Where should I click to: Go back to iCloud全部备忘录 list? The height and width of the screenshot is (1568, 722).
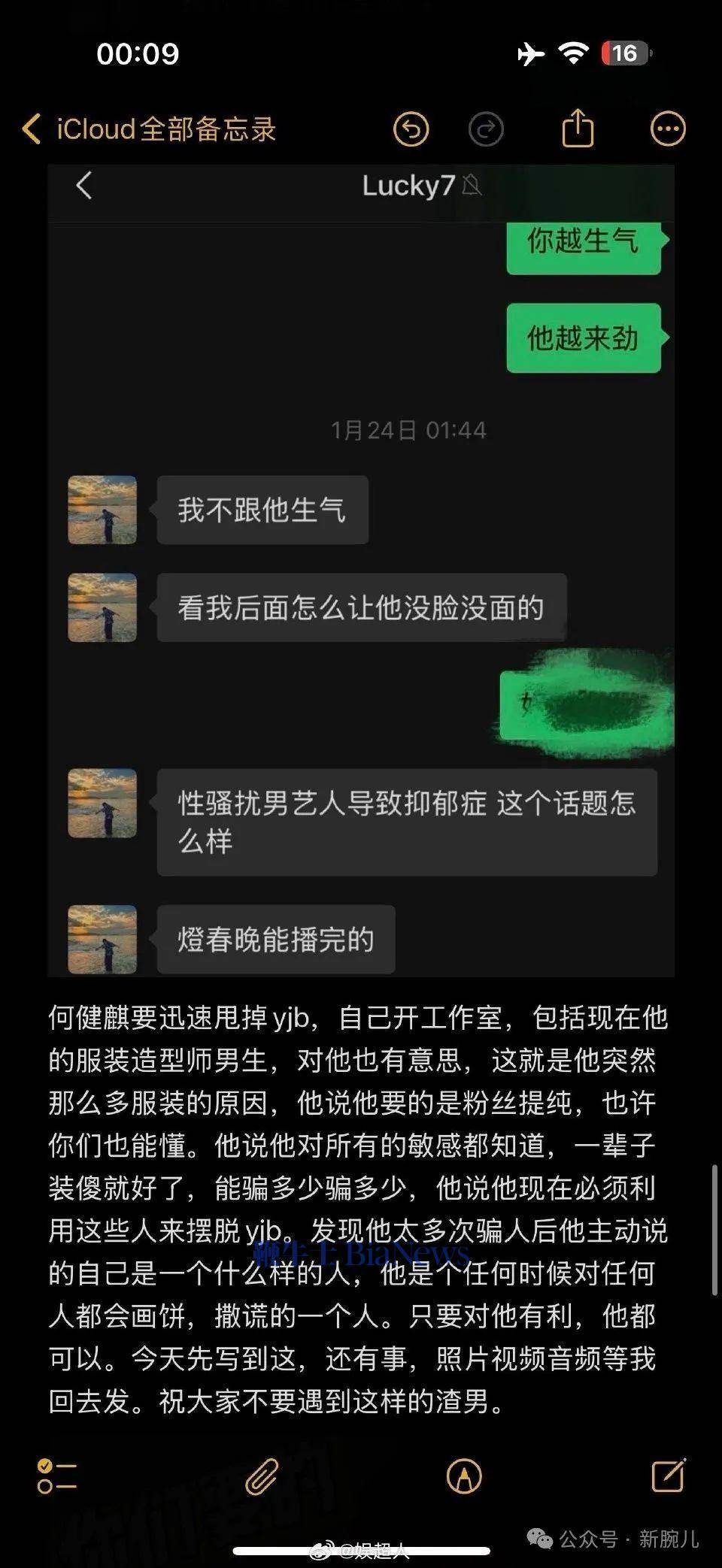click(x=149, y=129)
